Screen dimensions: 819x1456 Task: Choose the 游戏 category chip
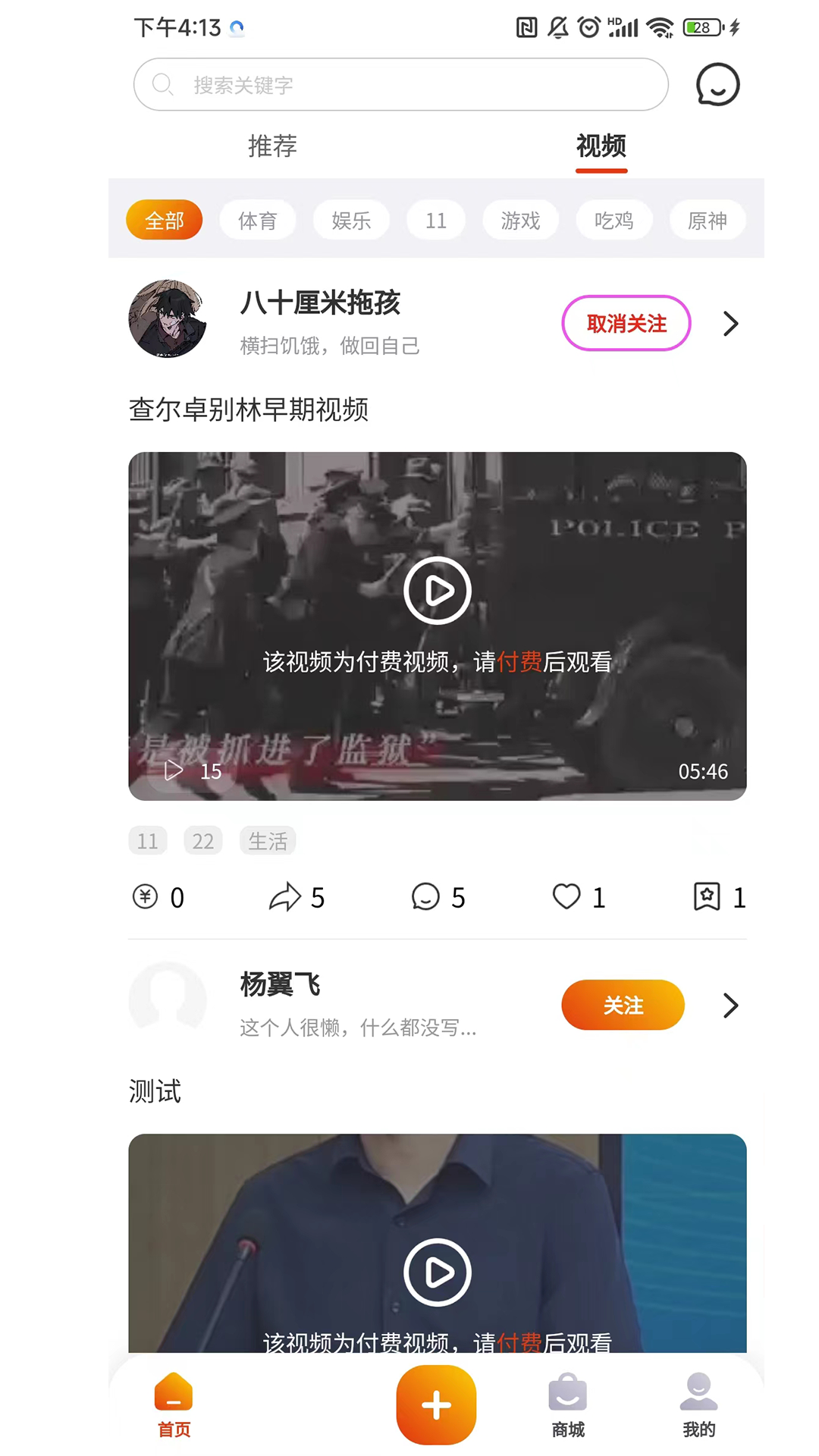click(x=520, y=221)
